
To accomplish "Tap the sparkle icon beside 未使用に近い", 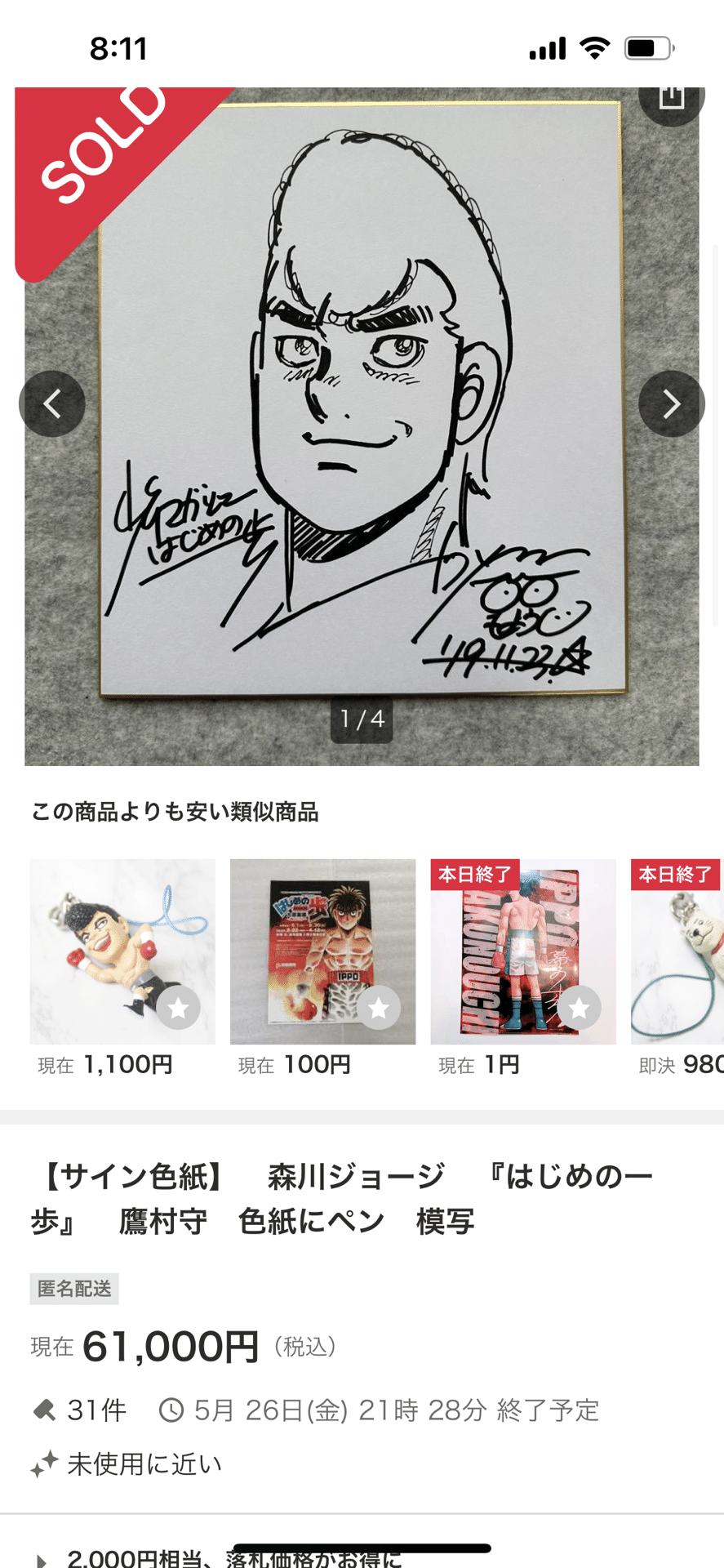I will (x=41, y=1464).
